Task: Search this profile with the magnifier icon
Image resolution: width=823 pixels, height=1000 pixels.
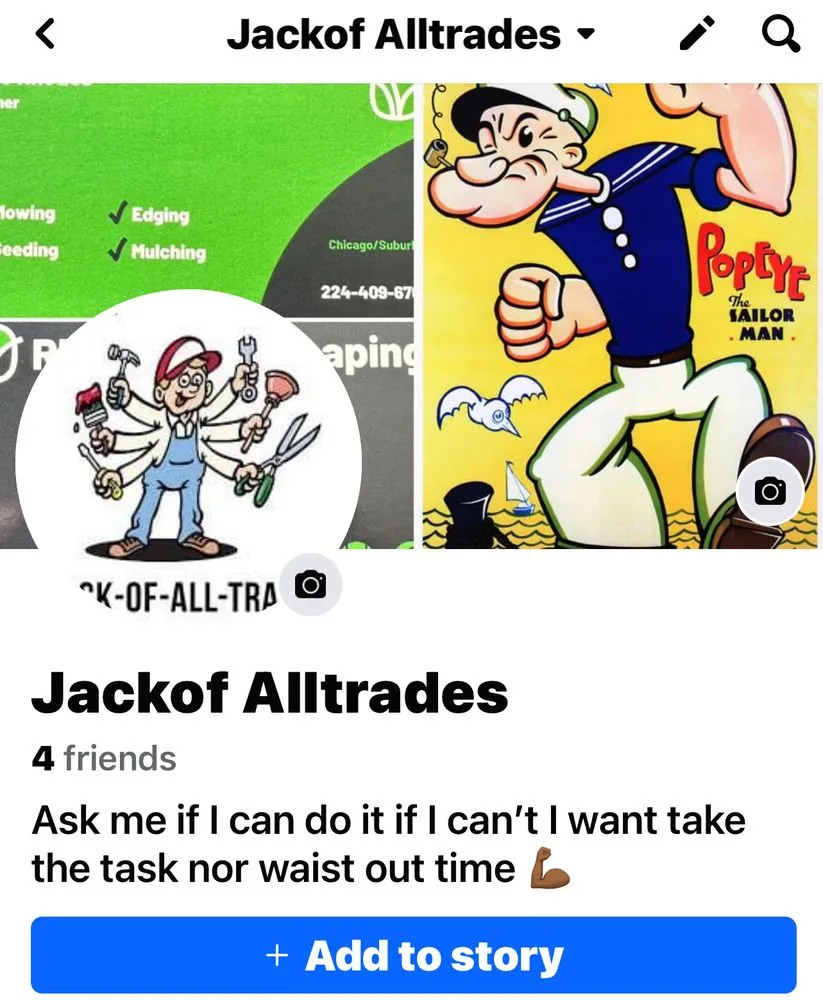Action: pos(780,36)
